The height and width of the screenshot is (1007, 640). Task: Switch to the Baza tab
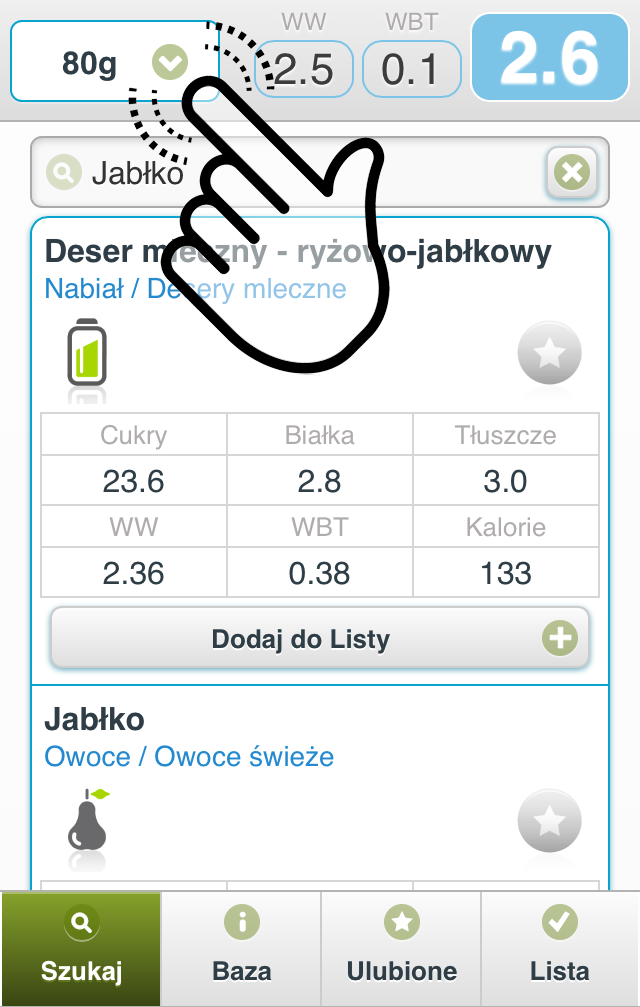point(241,949)
